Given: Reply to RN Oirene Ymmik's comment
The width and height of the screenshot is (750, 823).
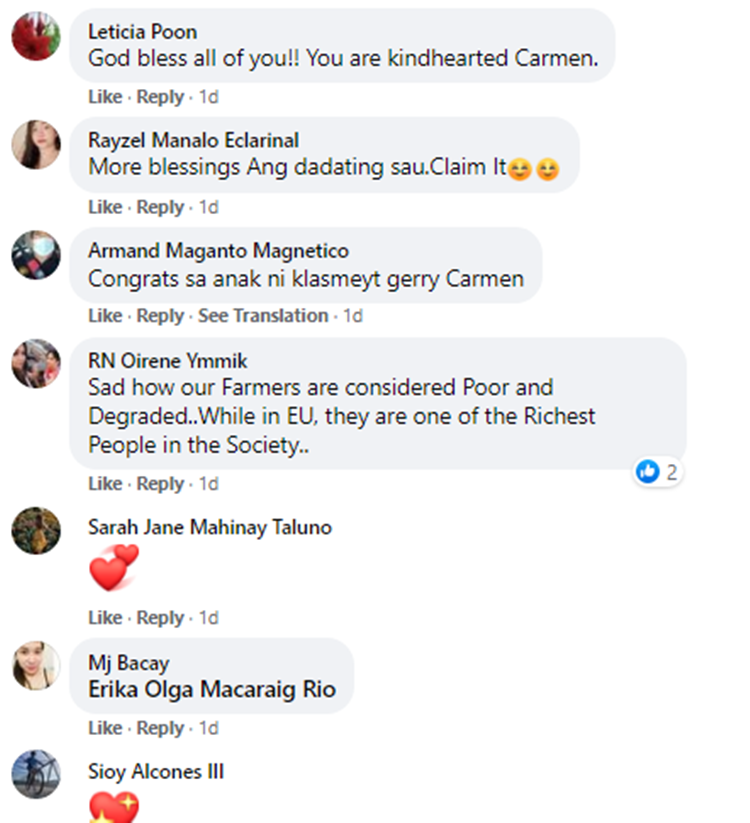Looking at the screenshot, I should pyautogui.click(x=160, y=484).
